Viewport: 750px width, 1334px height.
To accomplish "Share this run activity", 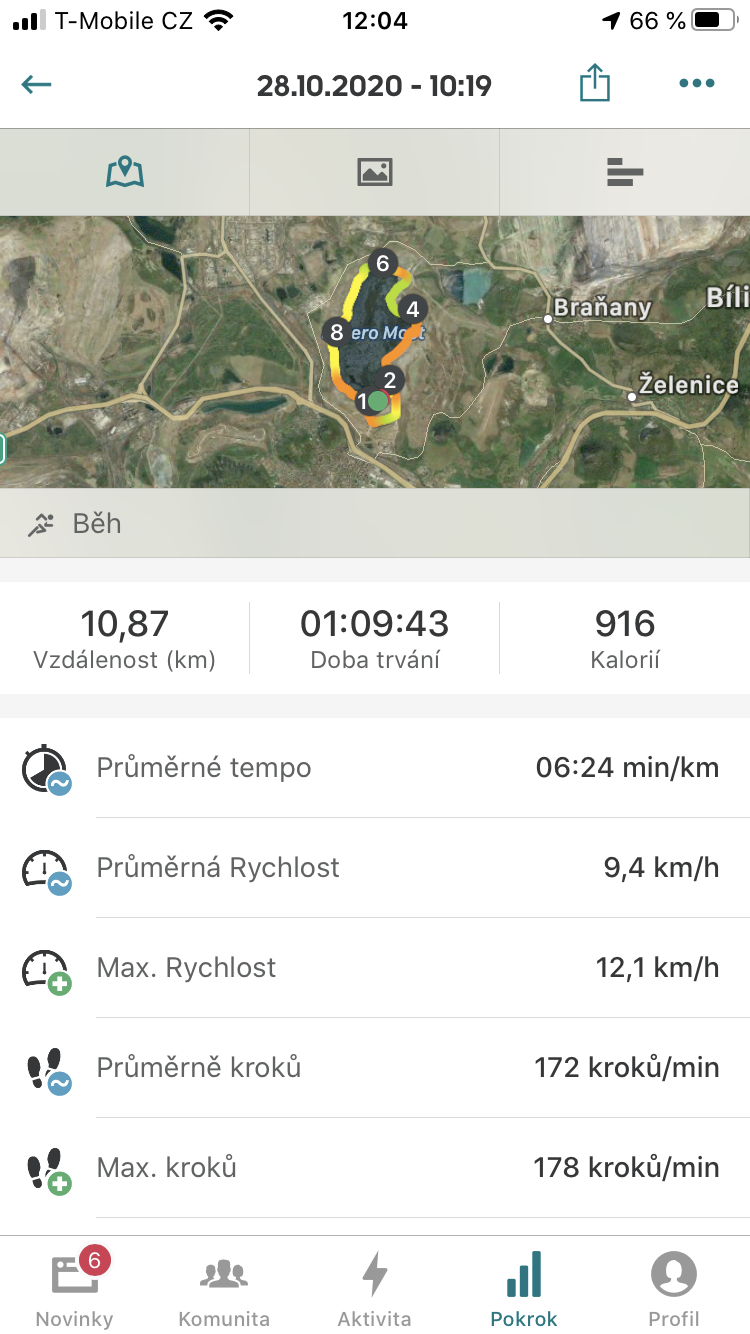I will click(x=594, y=83).
